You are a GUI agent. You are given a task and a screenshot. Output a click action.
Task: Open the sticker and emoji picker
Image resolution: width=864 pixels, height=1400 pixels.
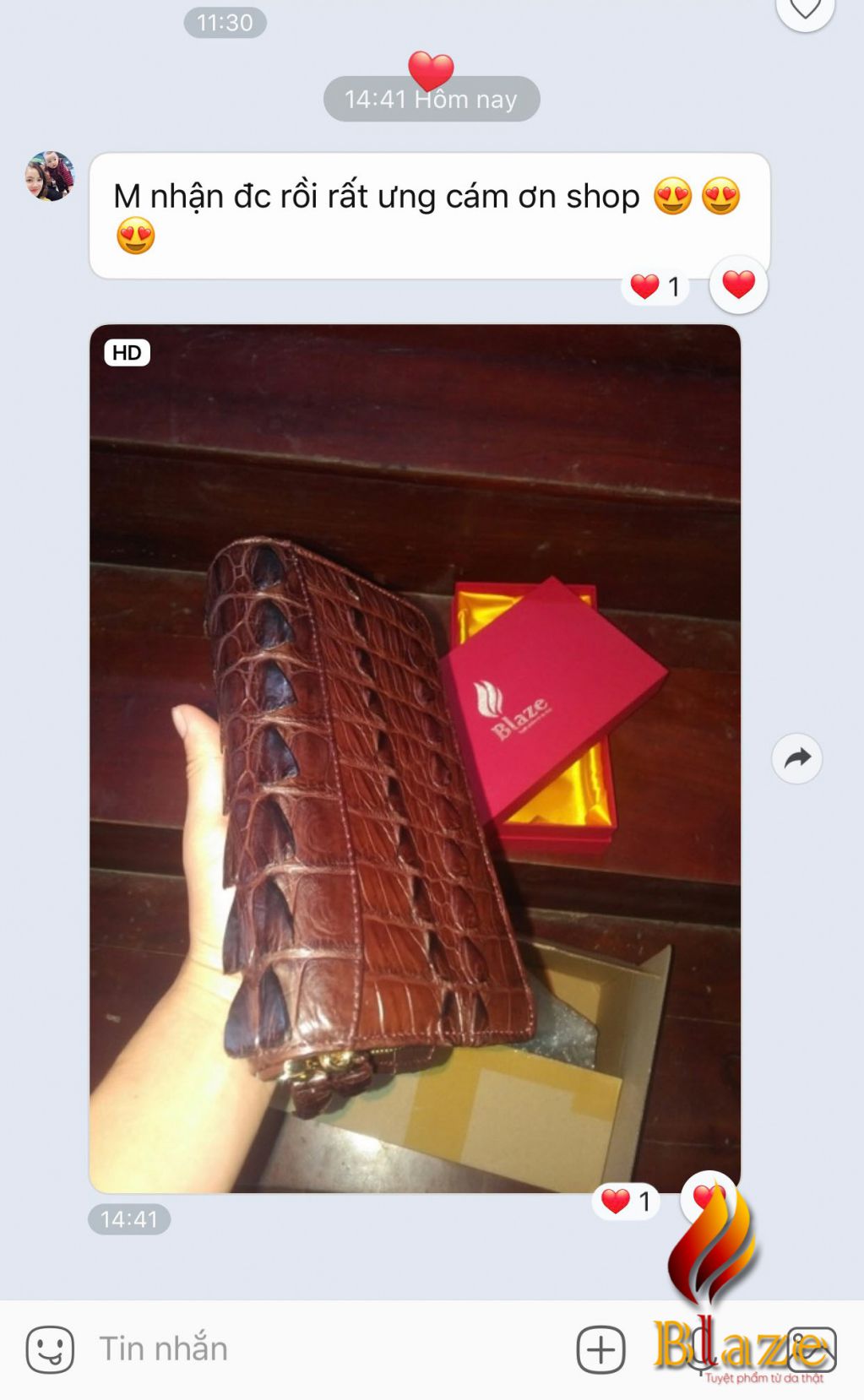pyautogui.click(x=50, y=1348)
